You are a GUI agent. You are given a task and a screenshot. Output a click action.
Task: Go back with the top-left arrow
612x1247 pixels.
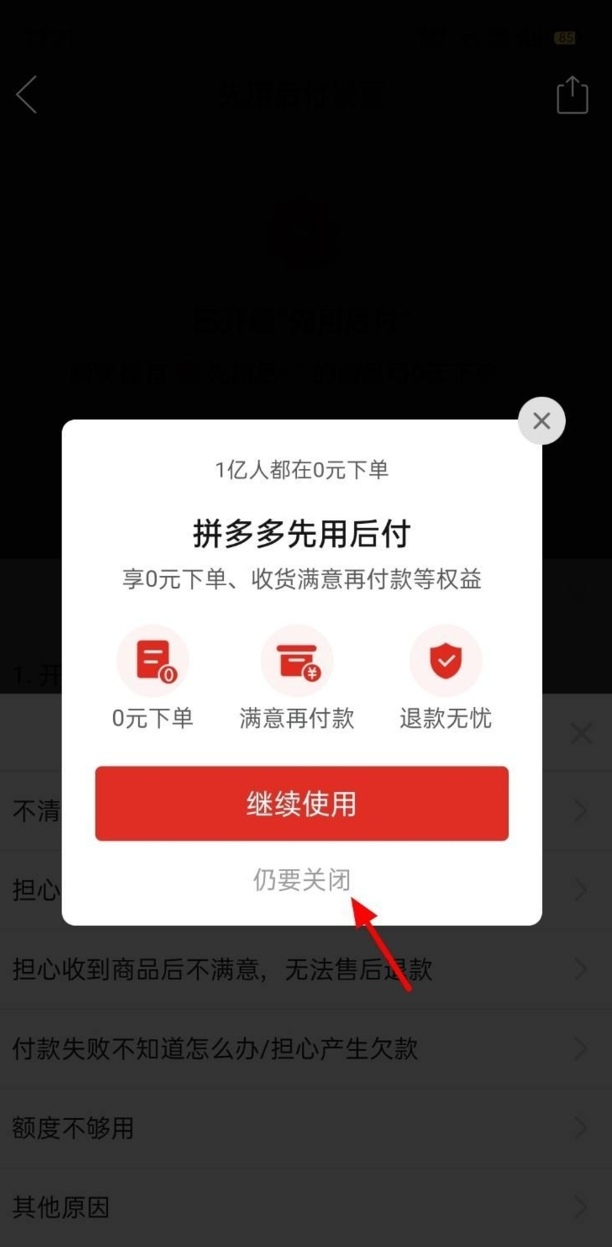(27, 95)
